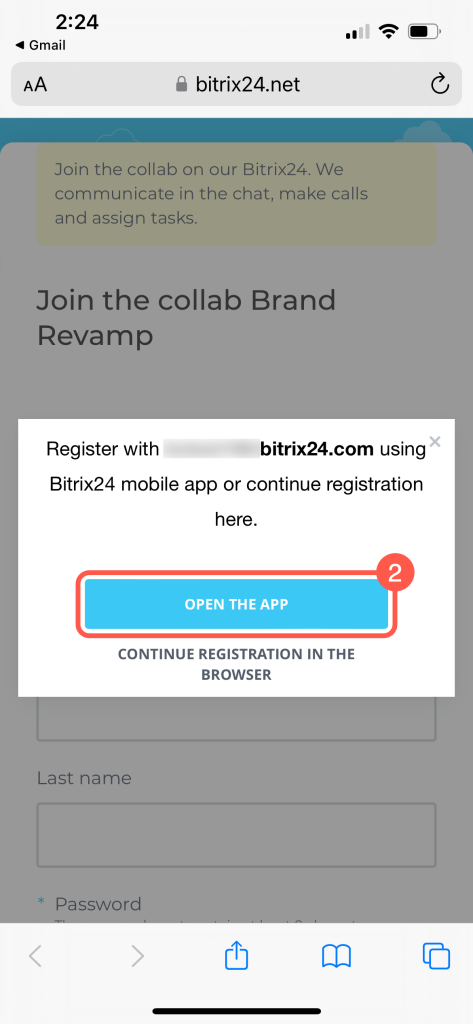Viewport: 473px width, 1024px height.
Task: Return to Gmail app
Action: tap(40, 45)
